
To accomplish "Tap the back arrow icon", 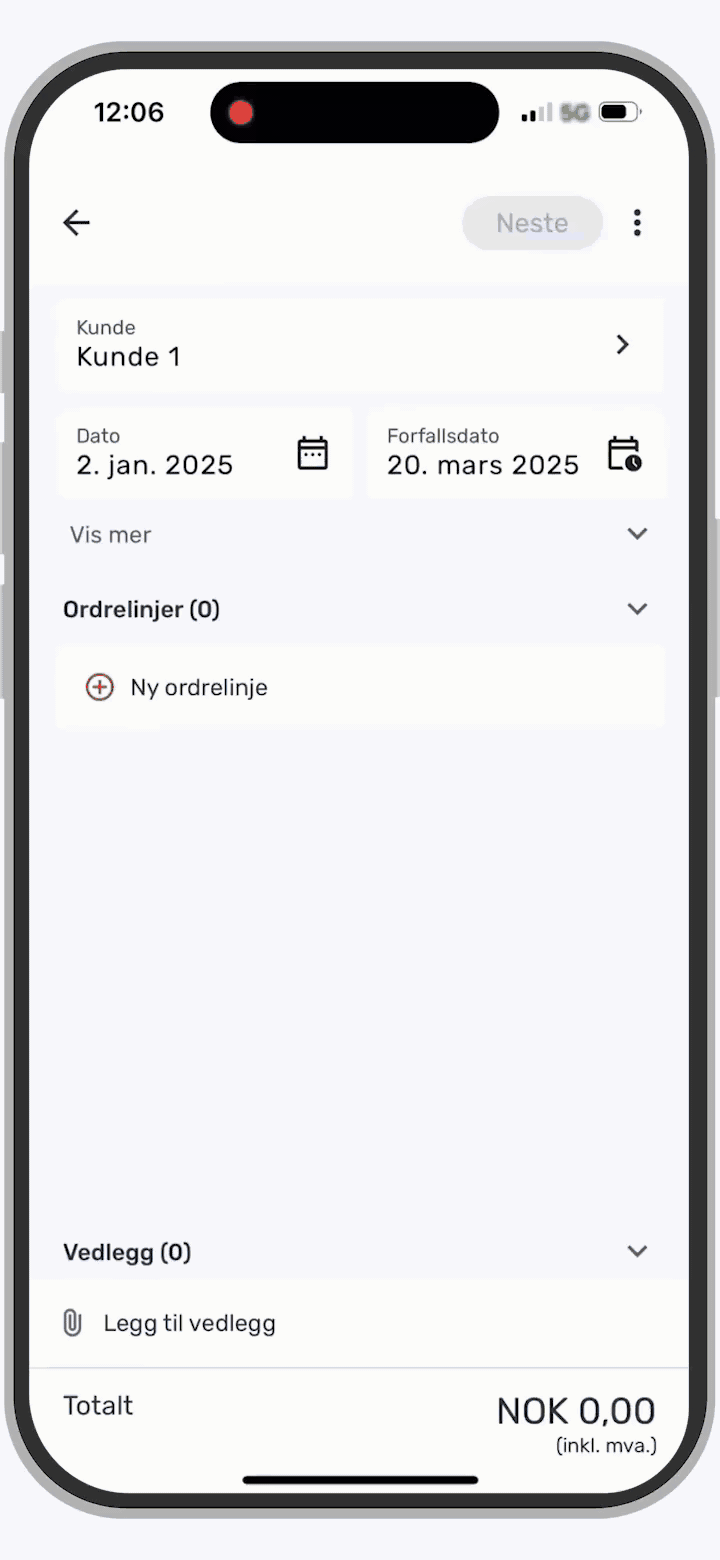I will (76, 222).
